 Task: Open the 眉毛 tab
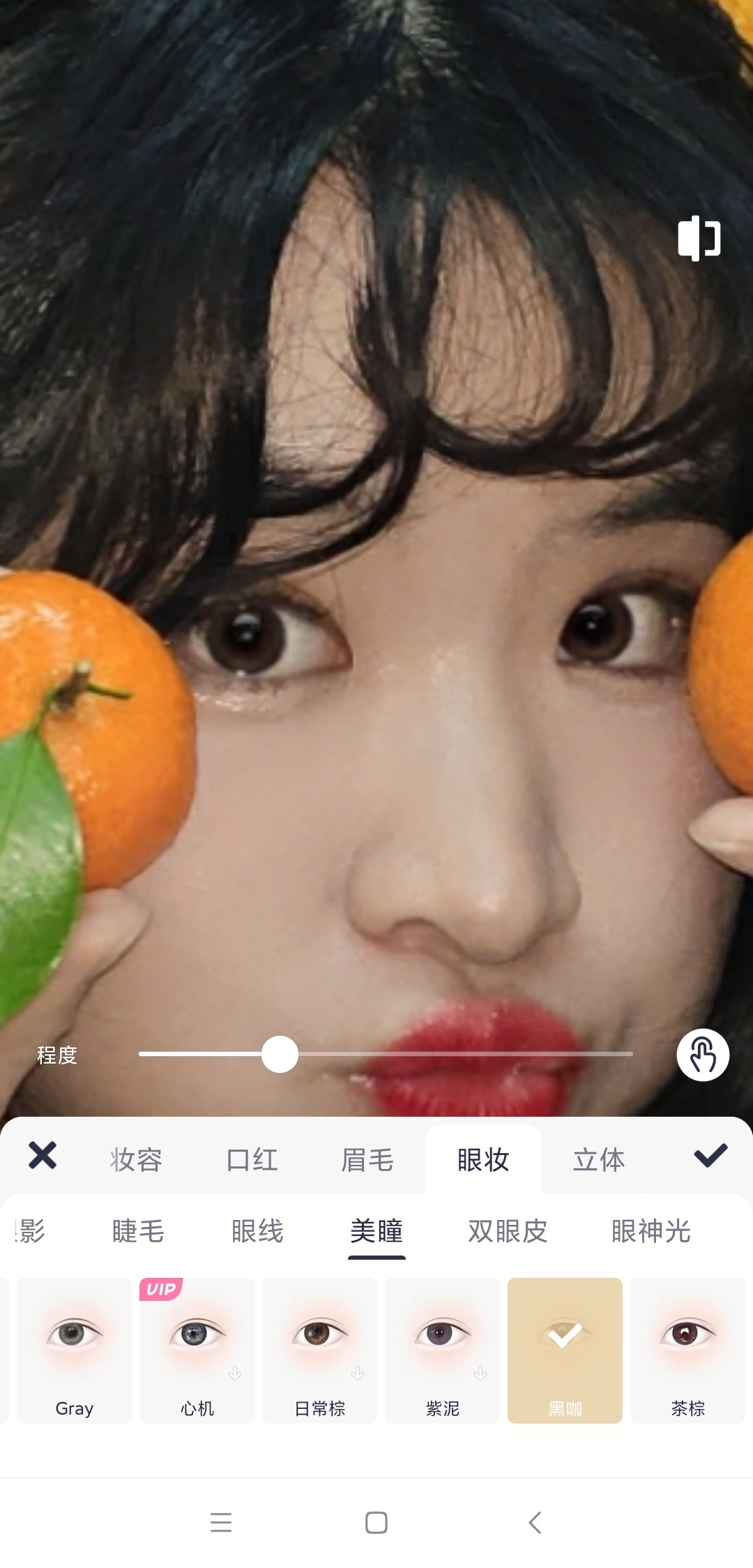coord(367,1160)
